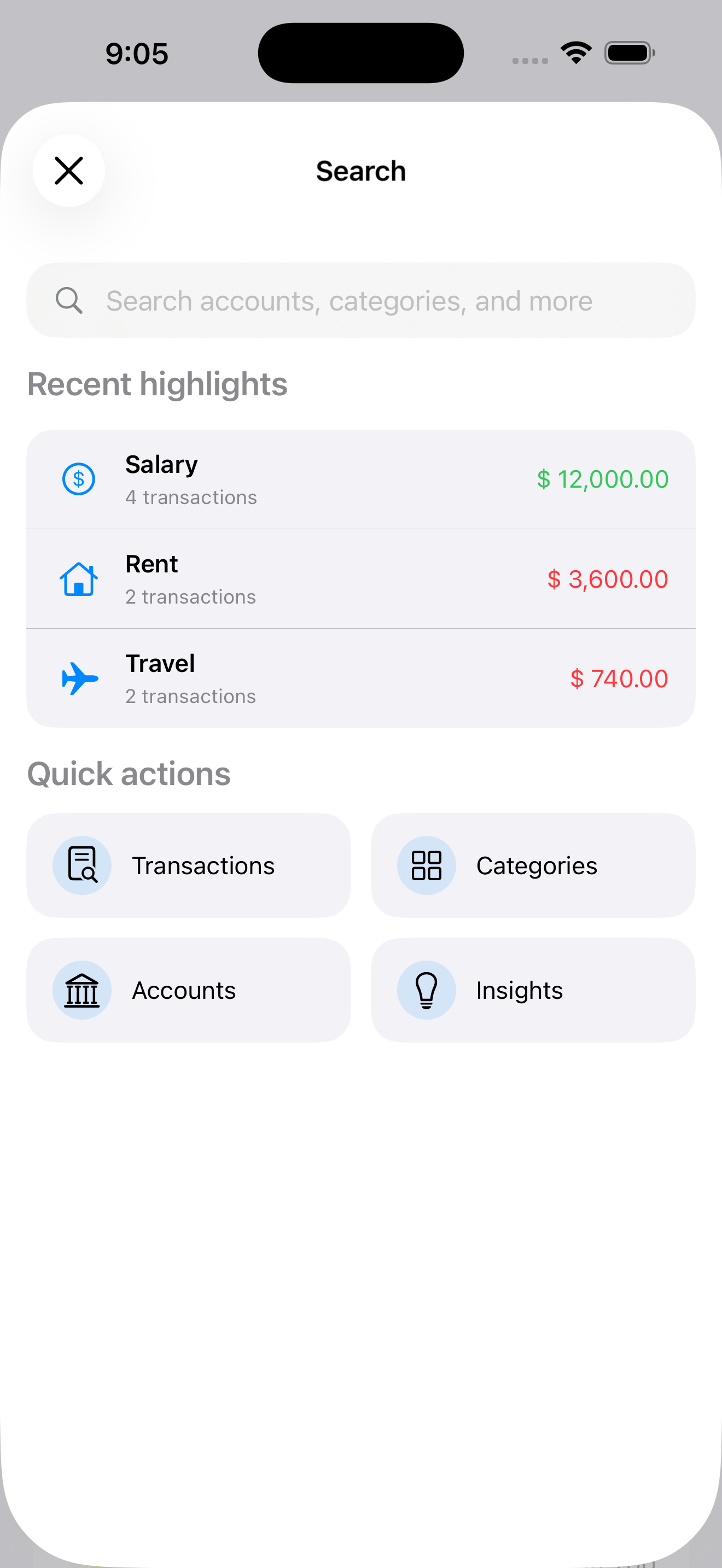
Task: Close the Search screen
Action: pos(69,171)
